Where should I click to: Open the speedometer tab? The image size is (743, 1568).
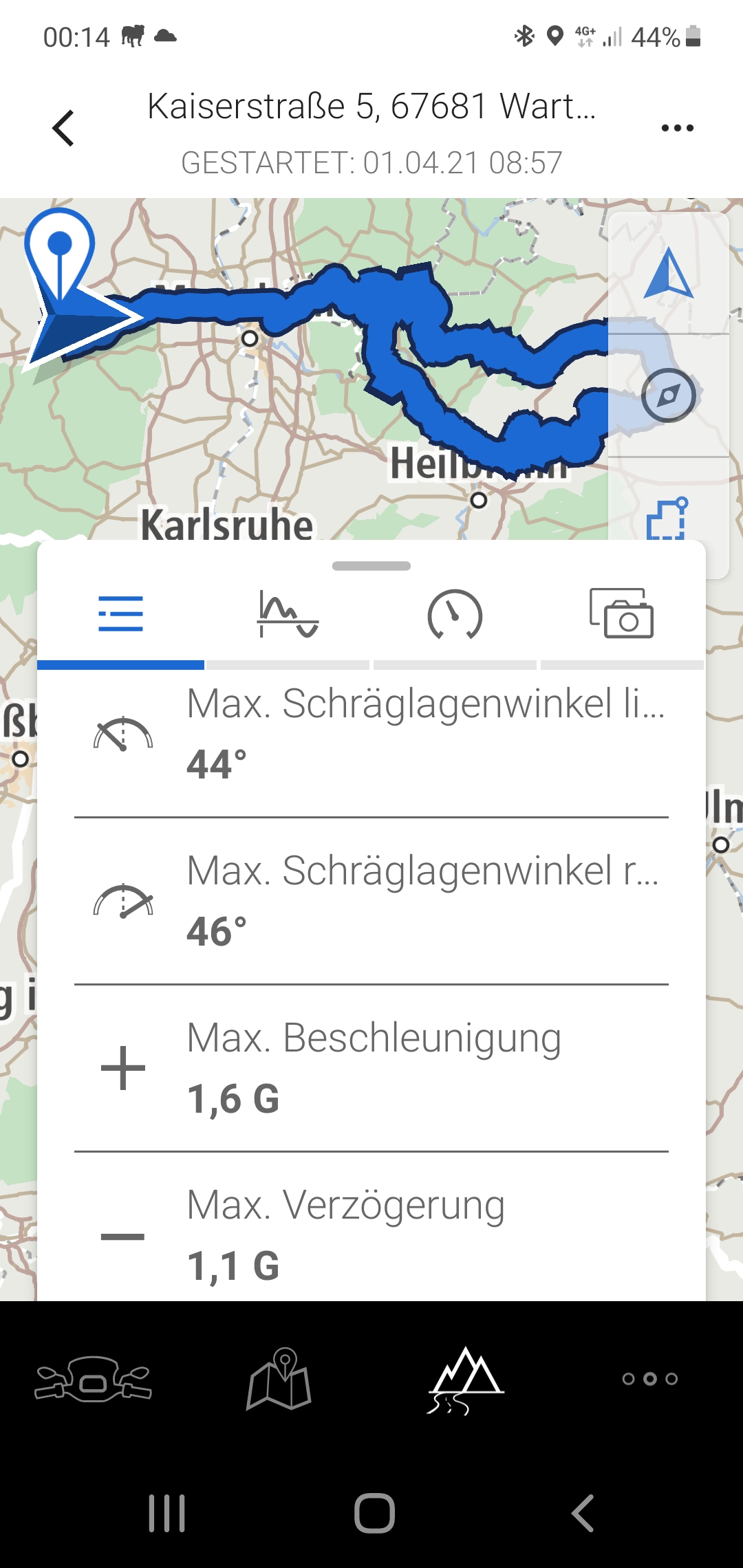455,614
